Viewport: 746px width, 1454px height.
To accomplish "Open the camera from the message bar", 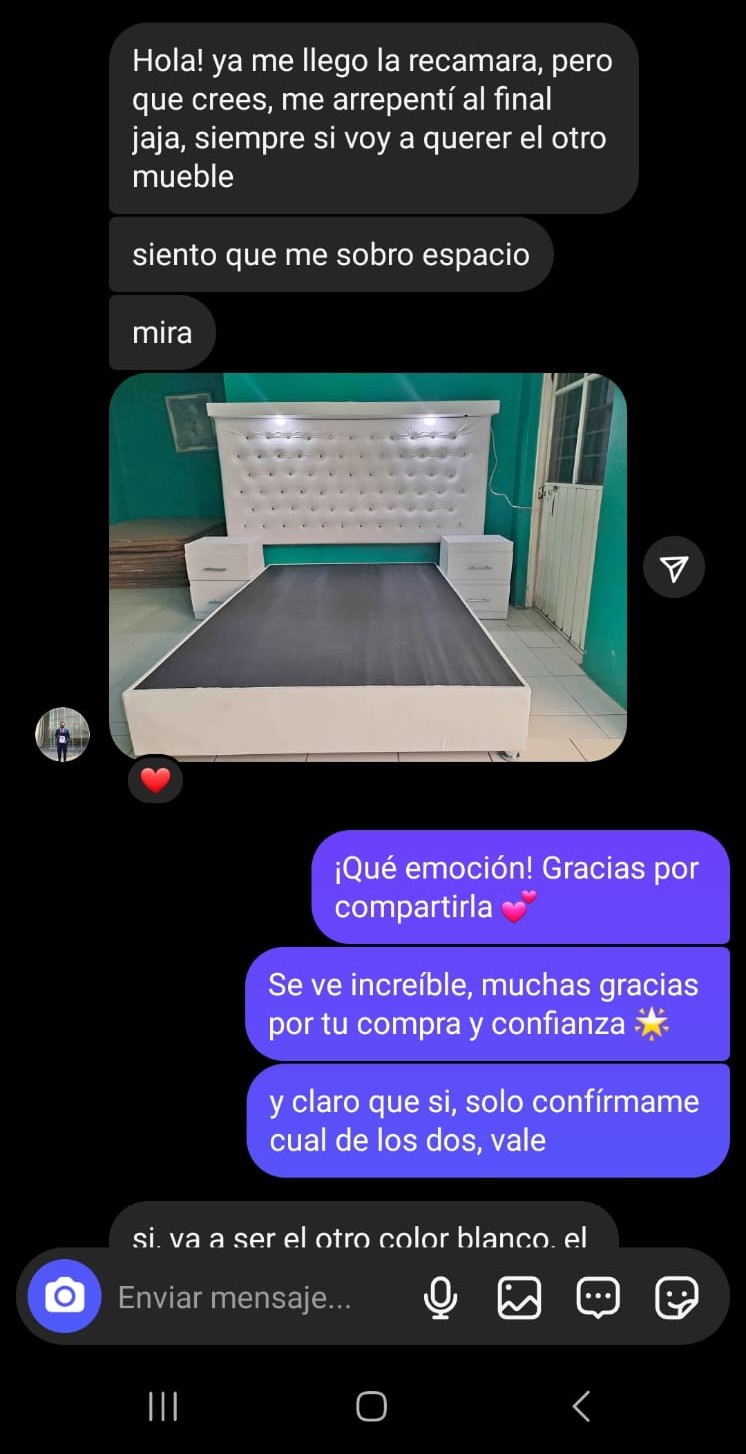I will pyautogui.click(x=64, y=1297).
